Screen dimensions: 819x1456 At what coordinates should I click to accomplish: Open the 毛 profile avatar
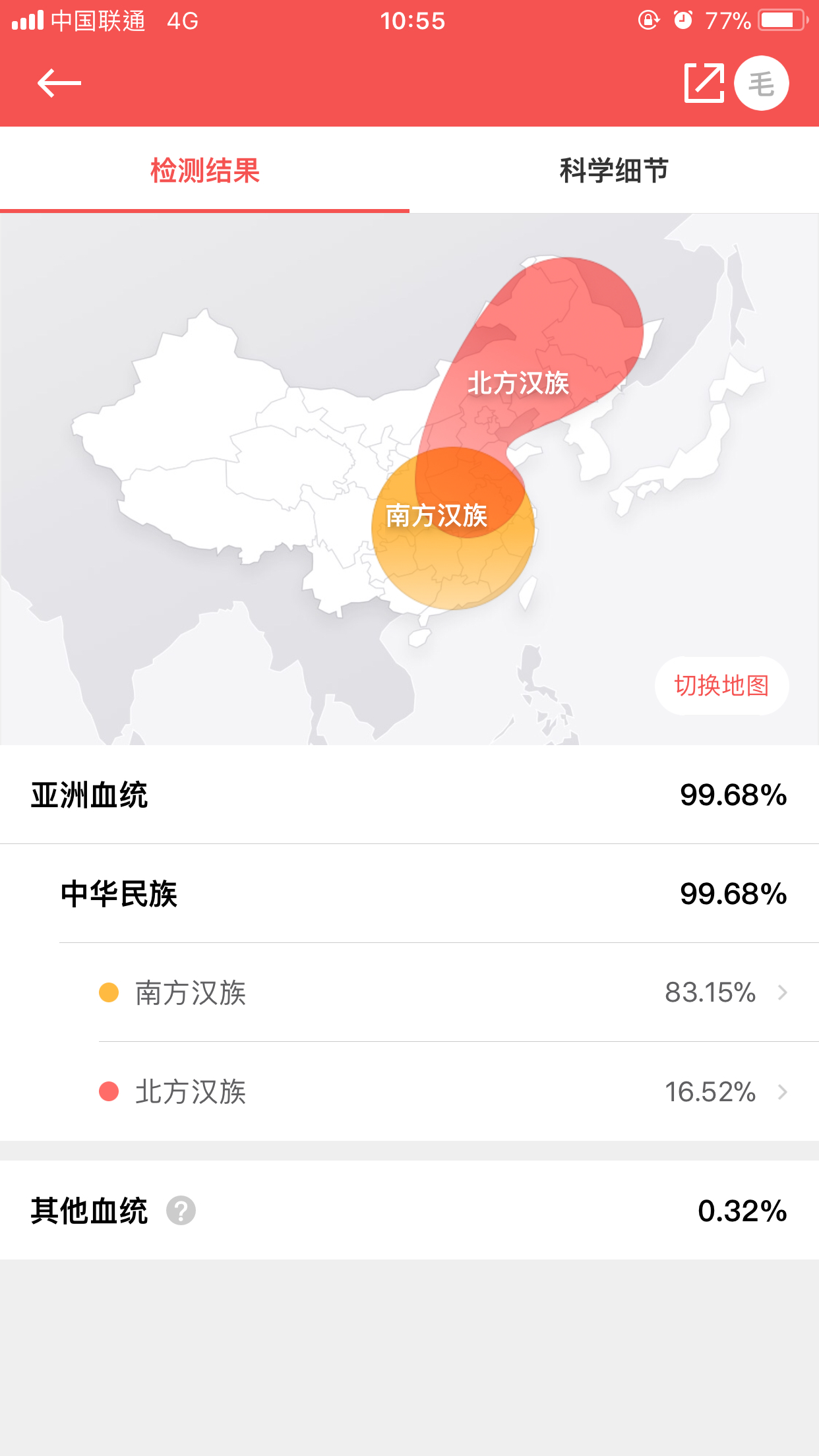(762, 83)
